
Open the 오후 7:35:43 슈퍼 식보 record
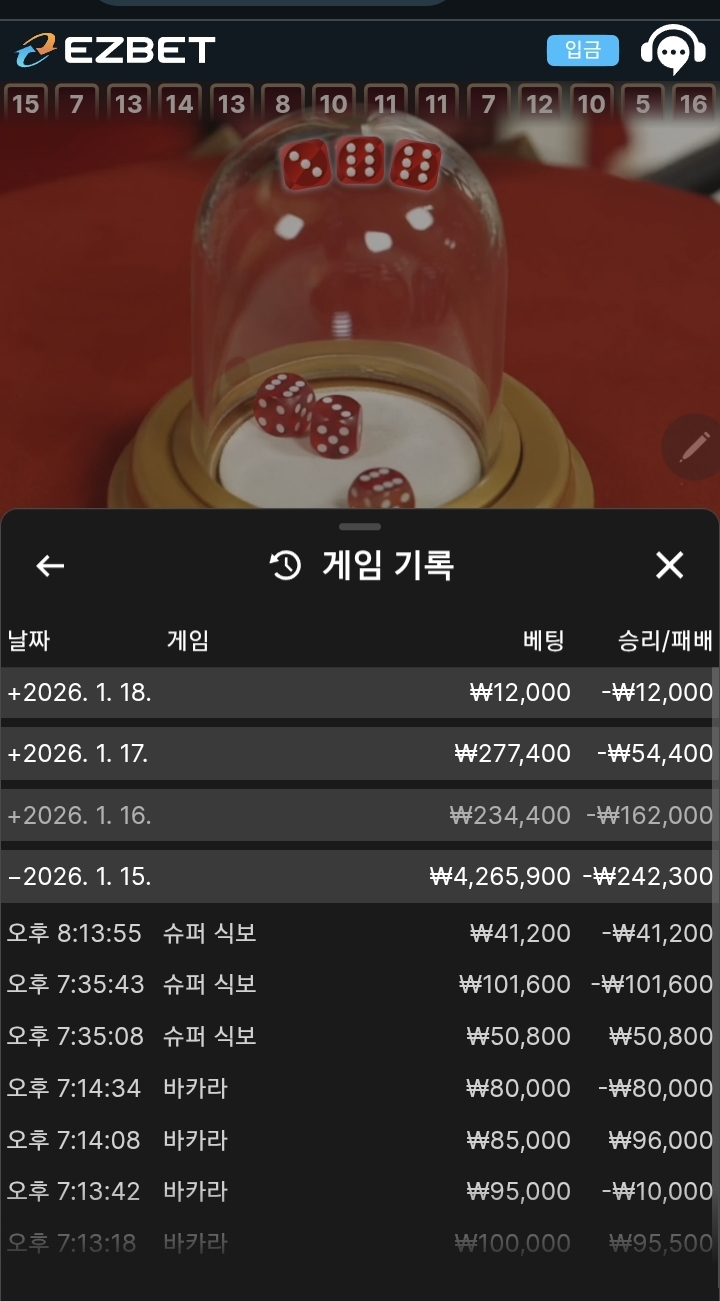360,984
